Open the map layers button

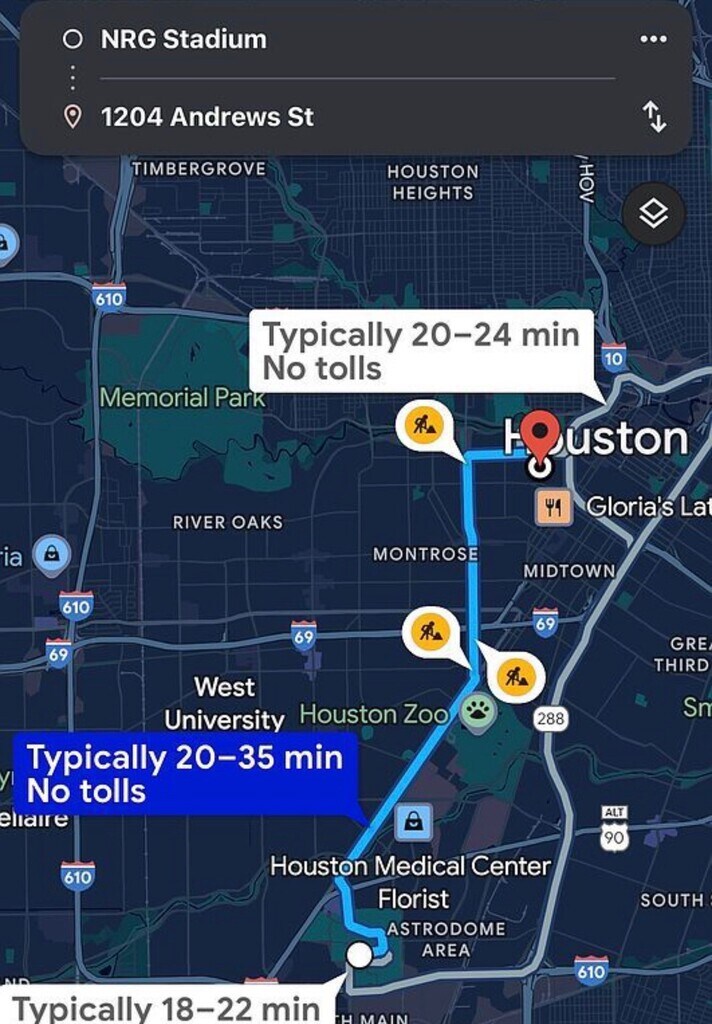tap(653, 213)
